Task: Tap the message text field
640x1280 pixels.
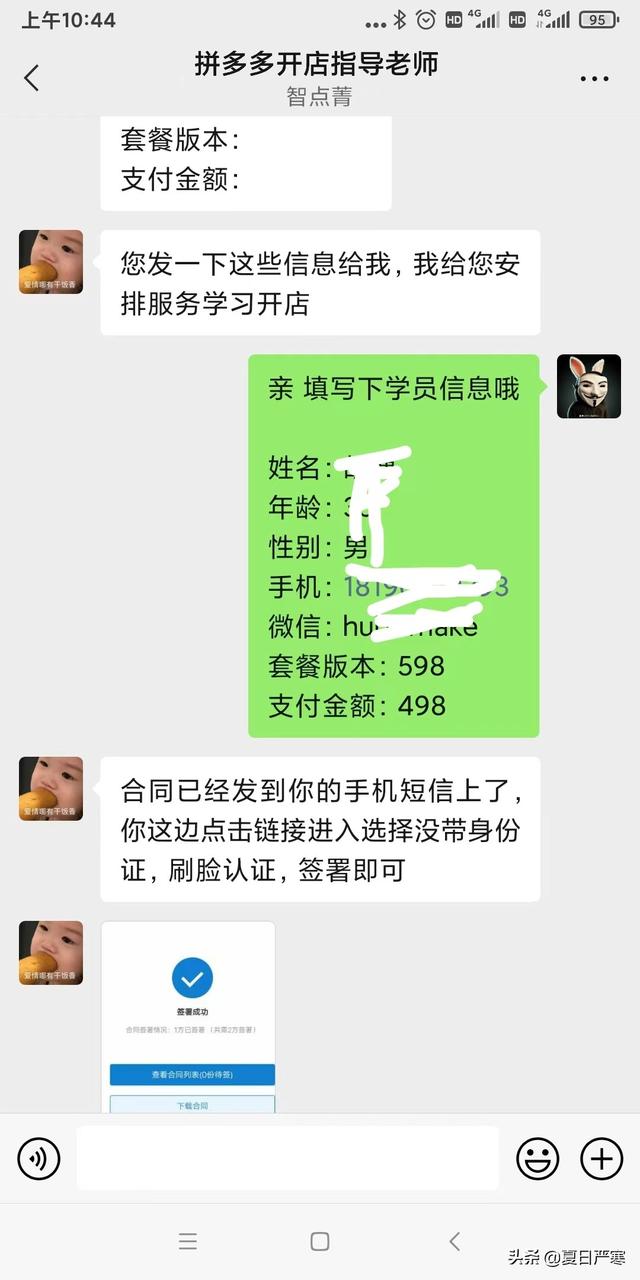Action: tap(287, 1158)
